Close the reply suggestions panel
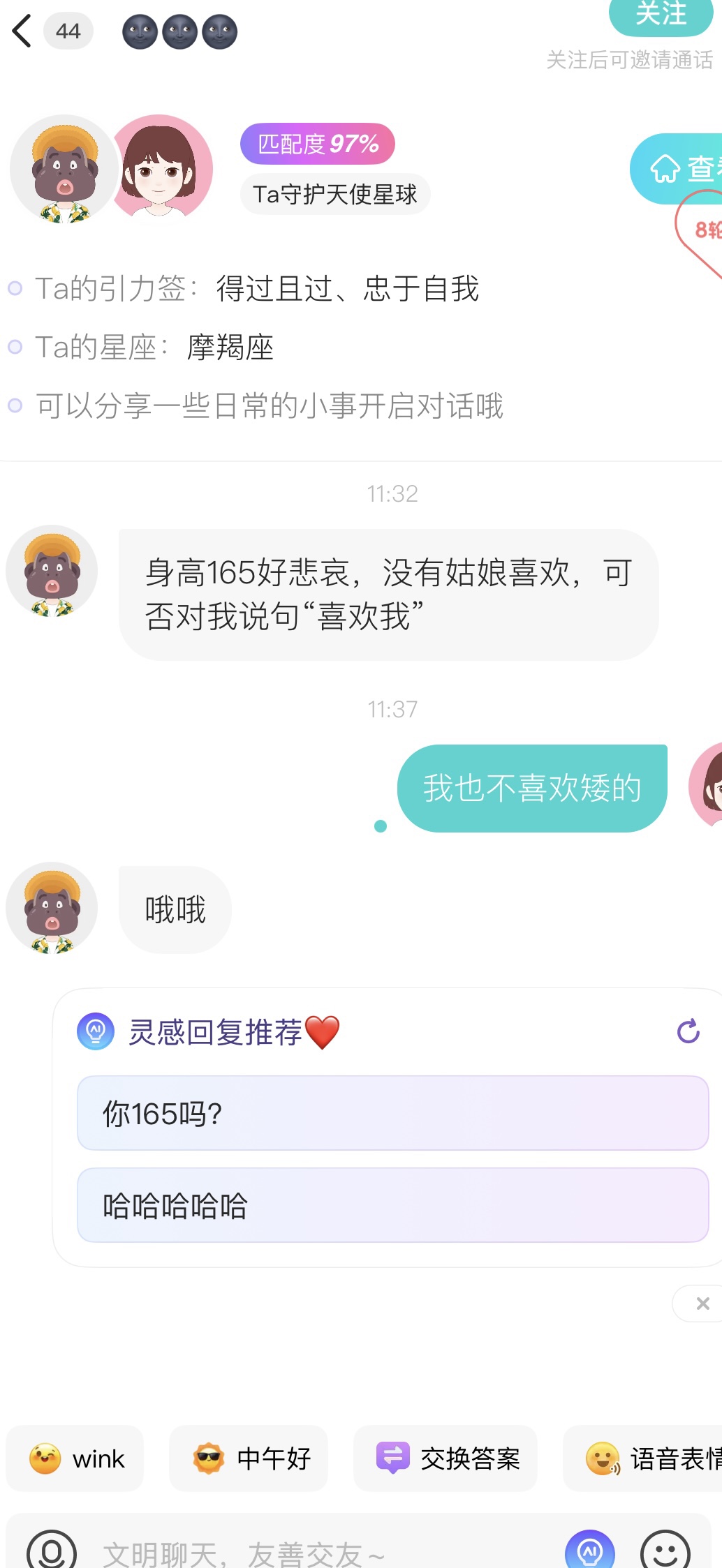The width and height of the screenshot is (722, 1568). point(702,1303)
